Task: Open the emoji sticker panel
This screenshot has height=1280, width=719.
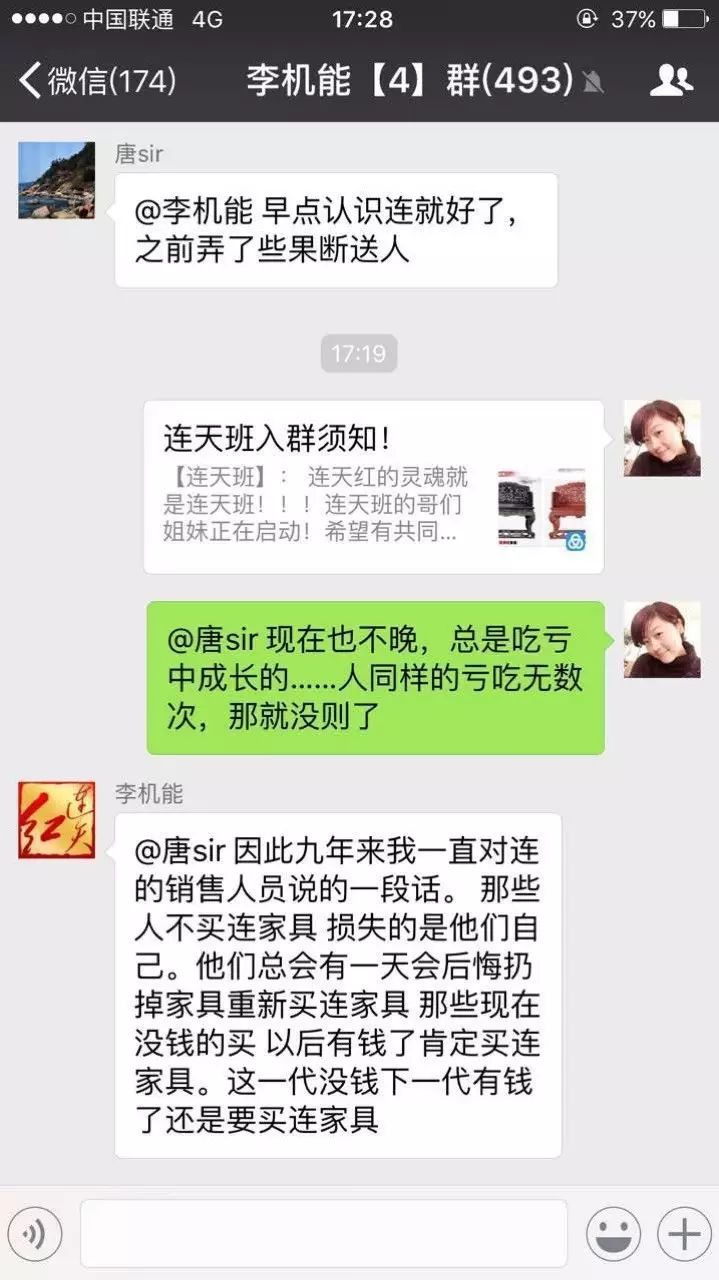Action: coord(613,1235)
